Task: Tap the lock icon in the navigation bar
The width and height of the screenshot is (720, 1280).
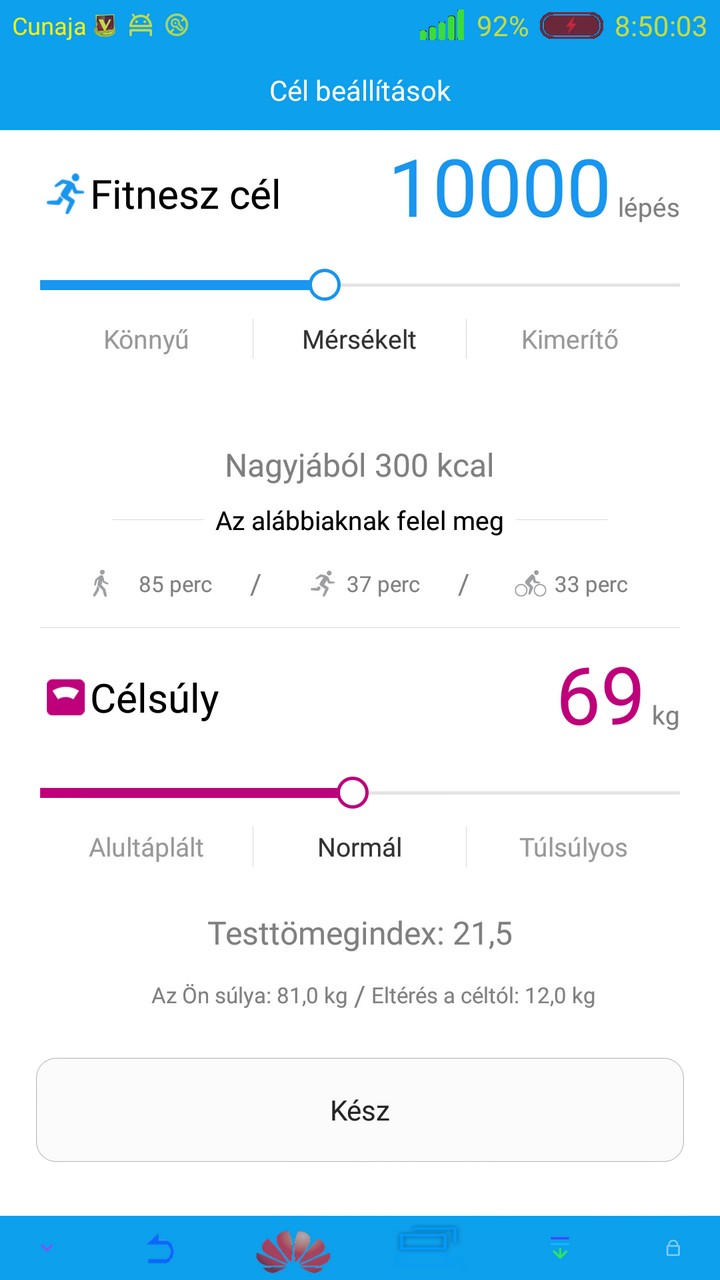Action: click(673, 1248)
